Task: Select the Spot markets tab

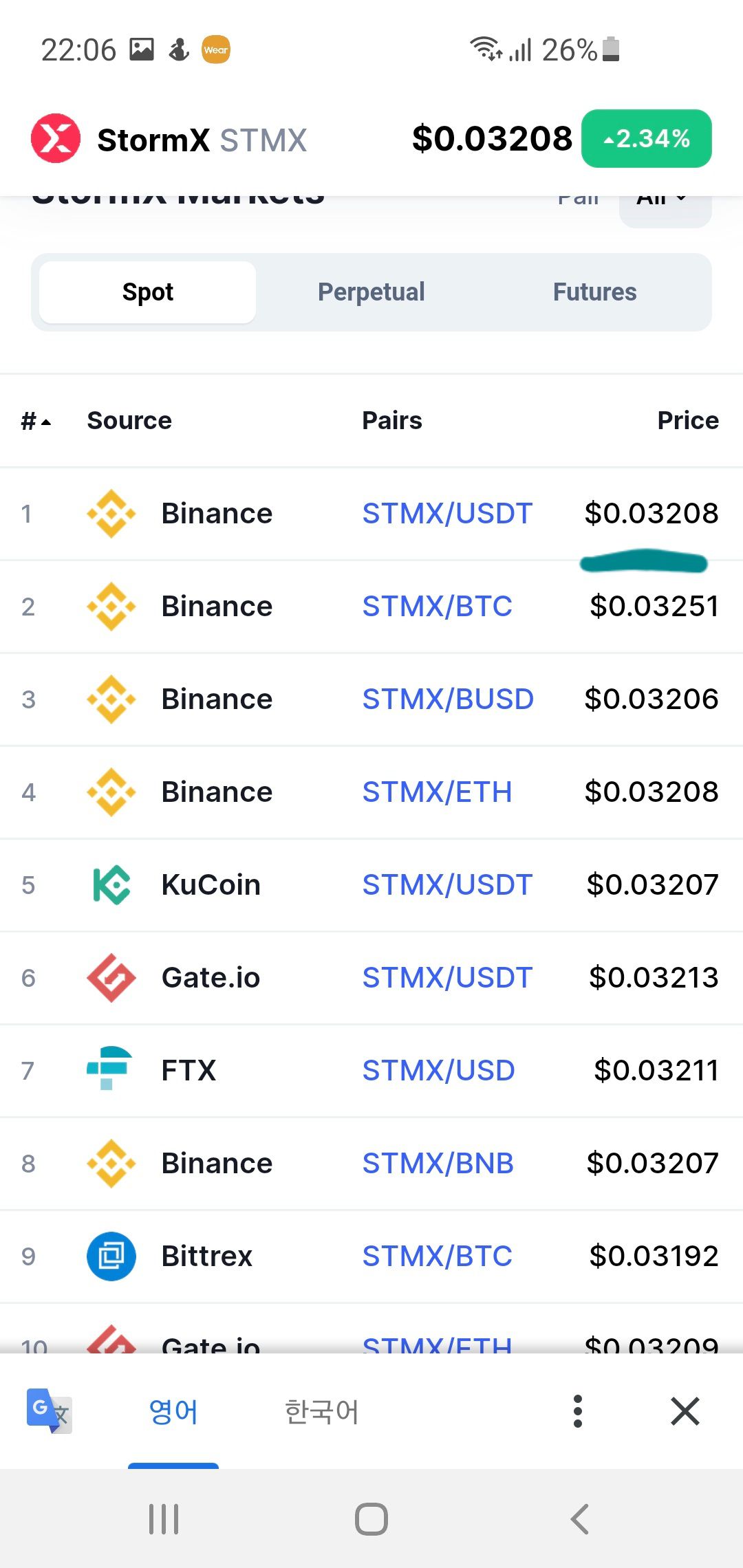Action: click(147, 292)
